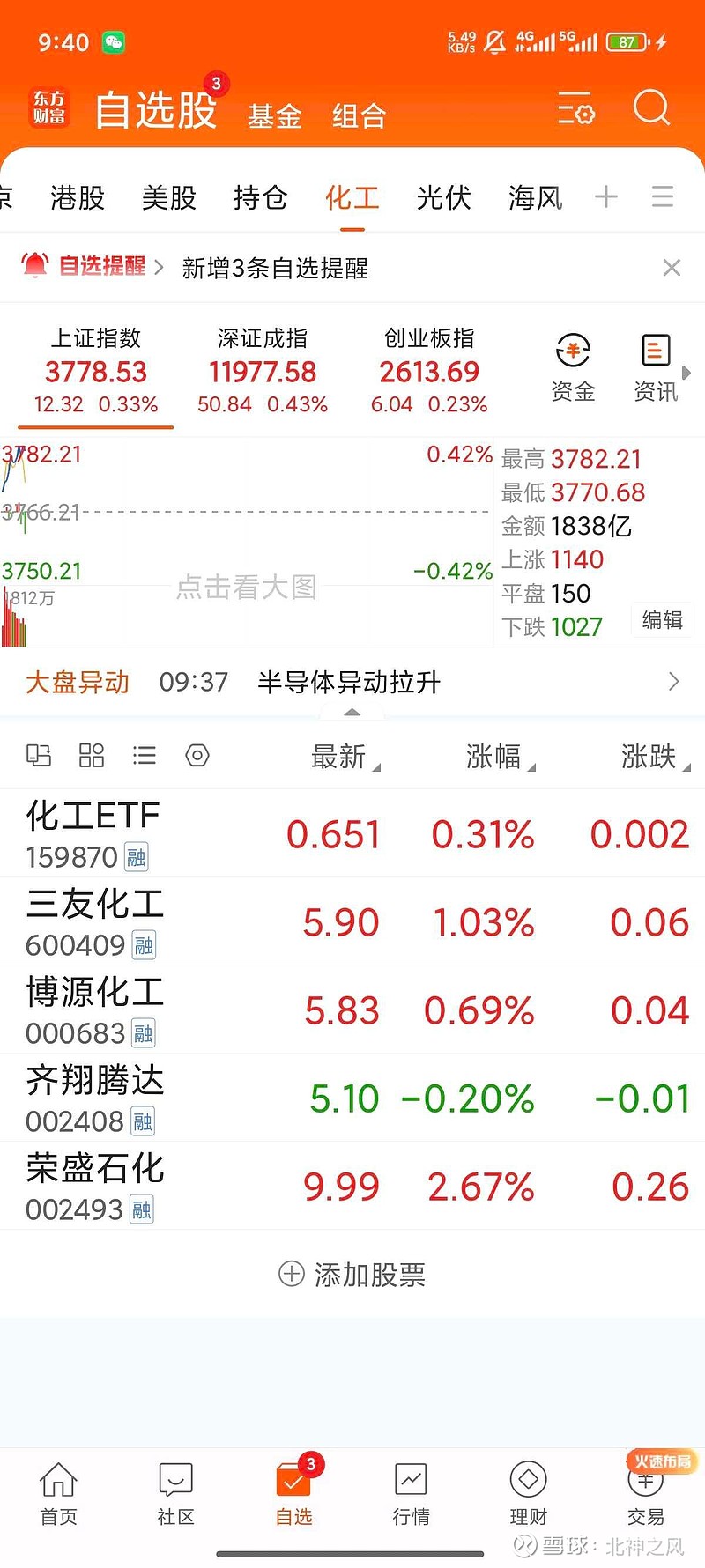Open the 资金 capital flow shortcut
Viewport: 705px width, 1568px height.
[x=573, y=368]
